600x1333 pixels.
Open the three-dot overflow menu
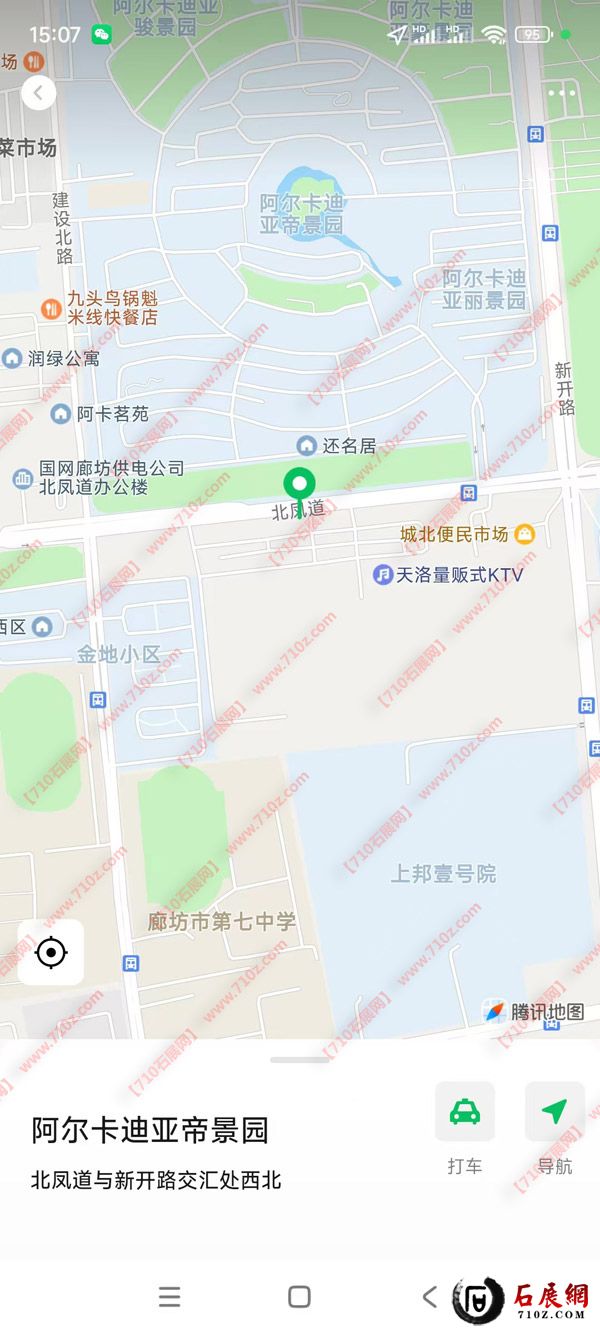coord(561,93)
